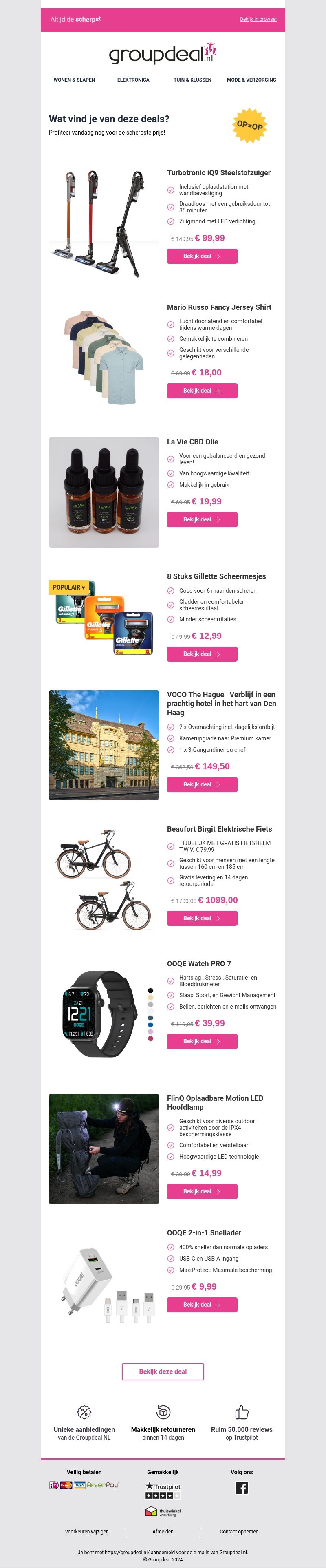Tap Bekijk deal for OOQE Watch PRO 7
Screen dimensions: 326x1568
coord(202,1042)
